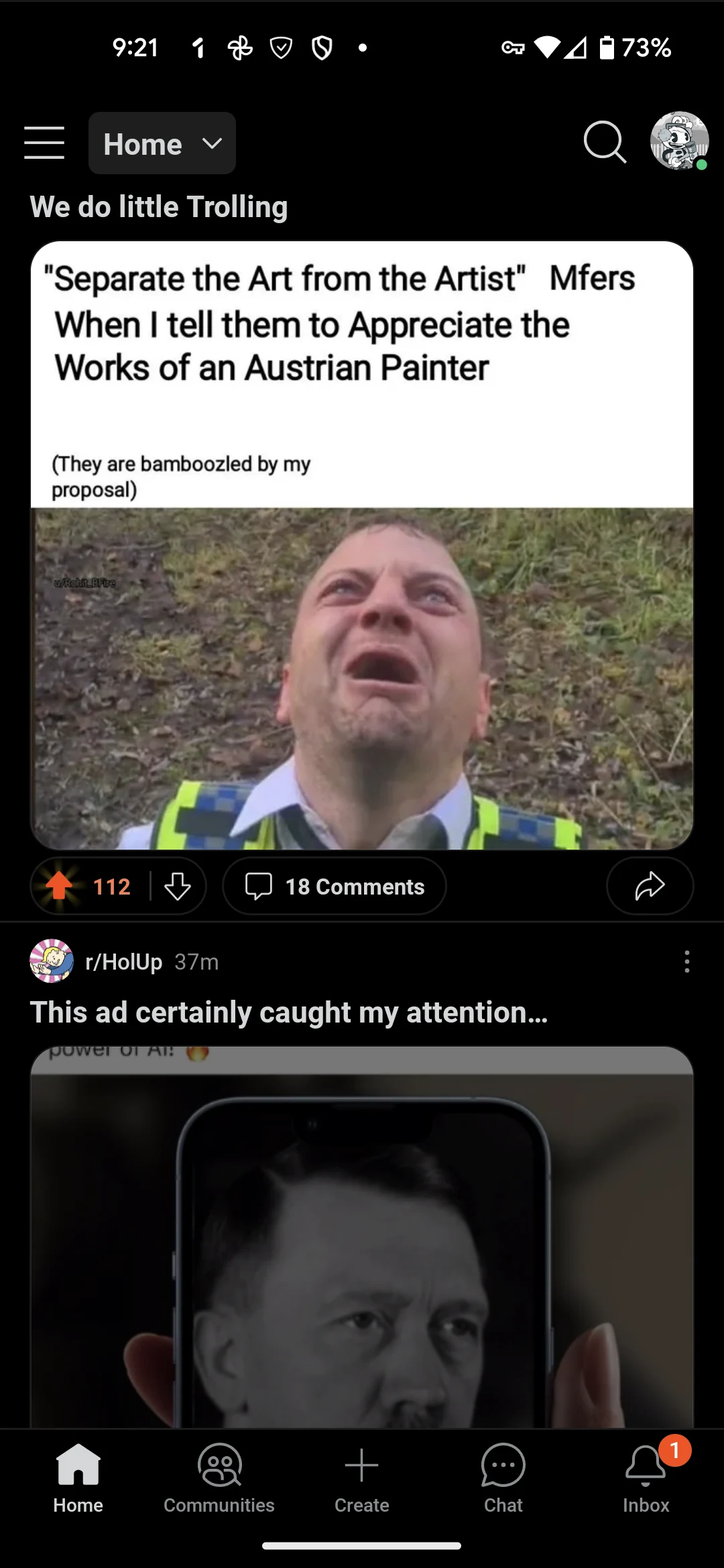Open the post This ad certainly caught my attention

click(x=289, y=1012)
